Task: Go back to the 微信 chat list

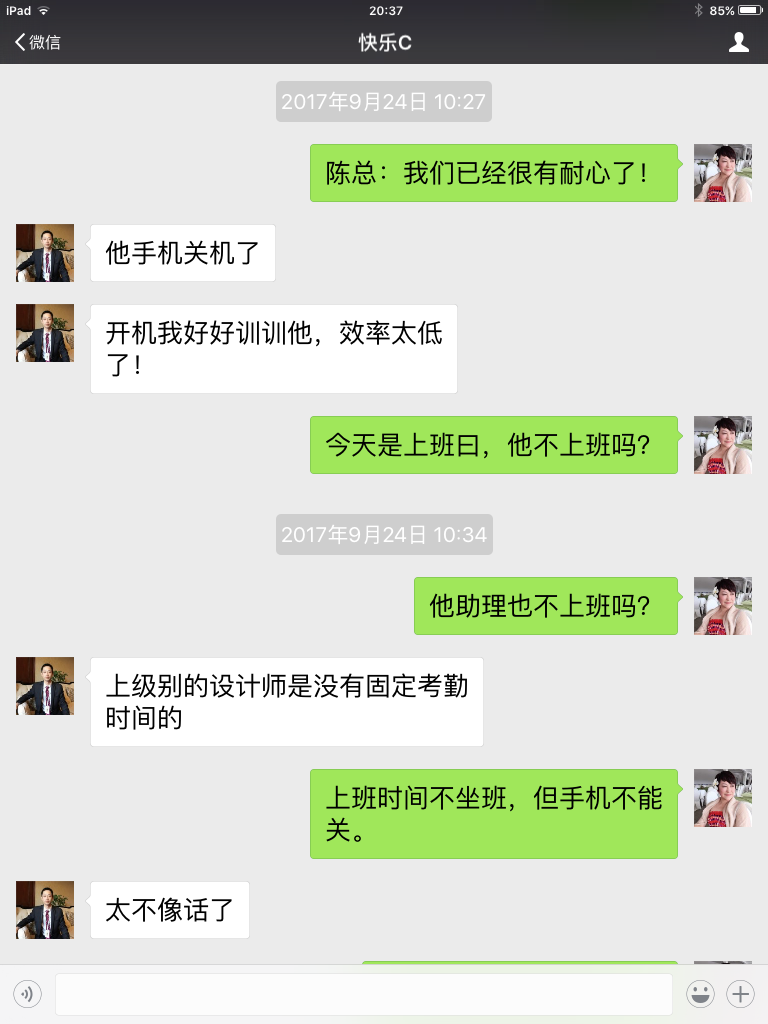Action: pos(37,42)
